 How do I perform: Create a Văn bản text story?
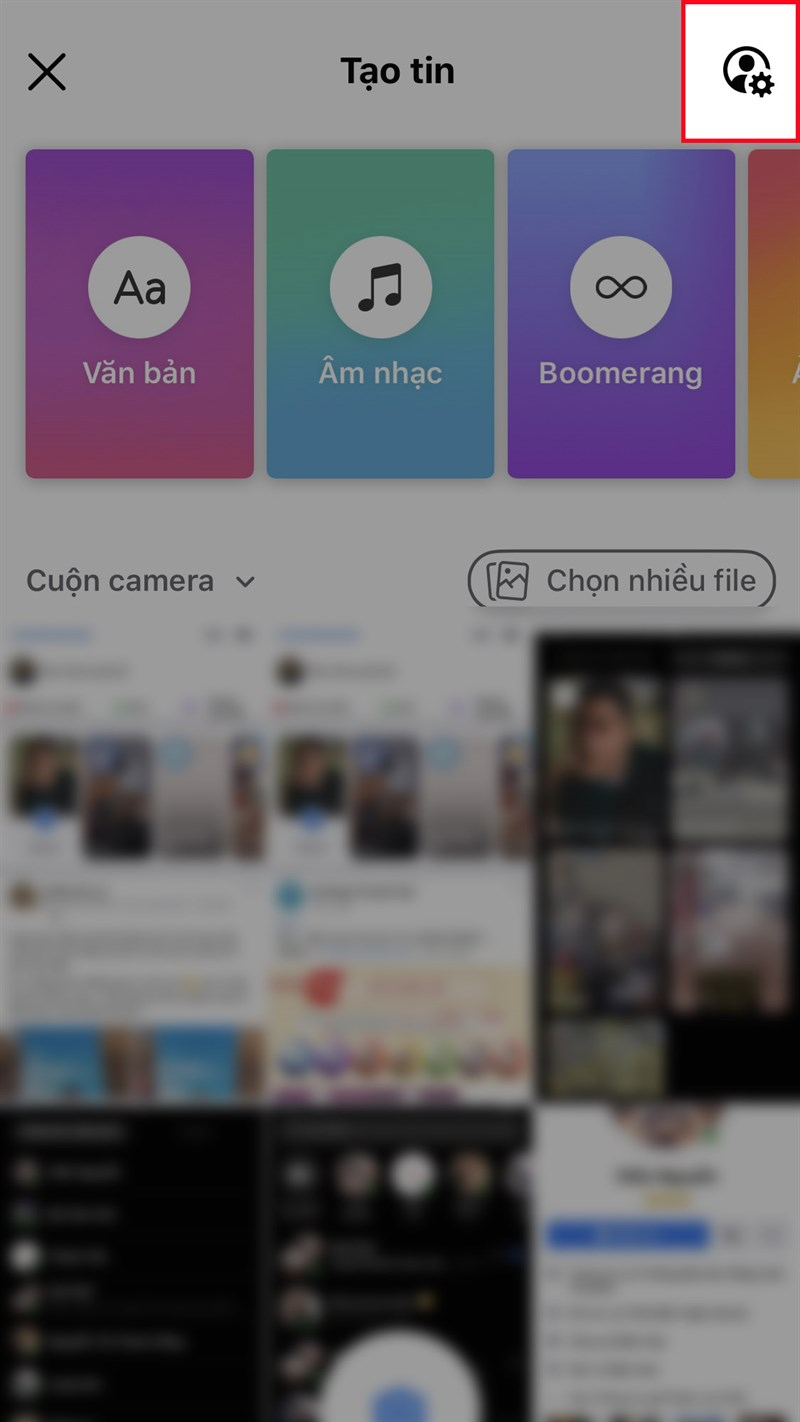[139, 314]
